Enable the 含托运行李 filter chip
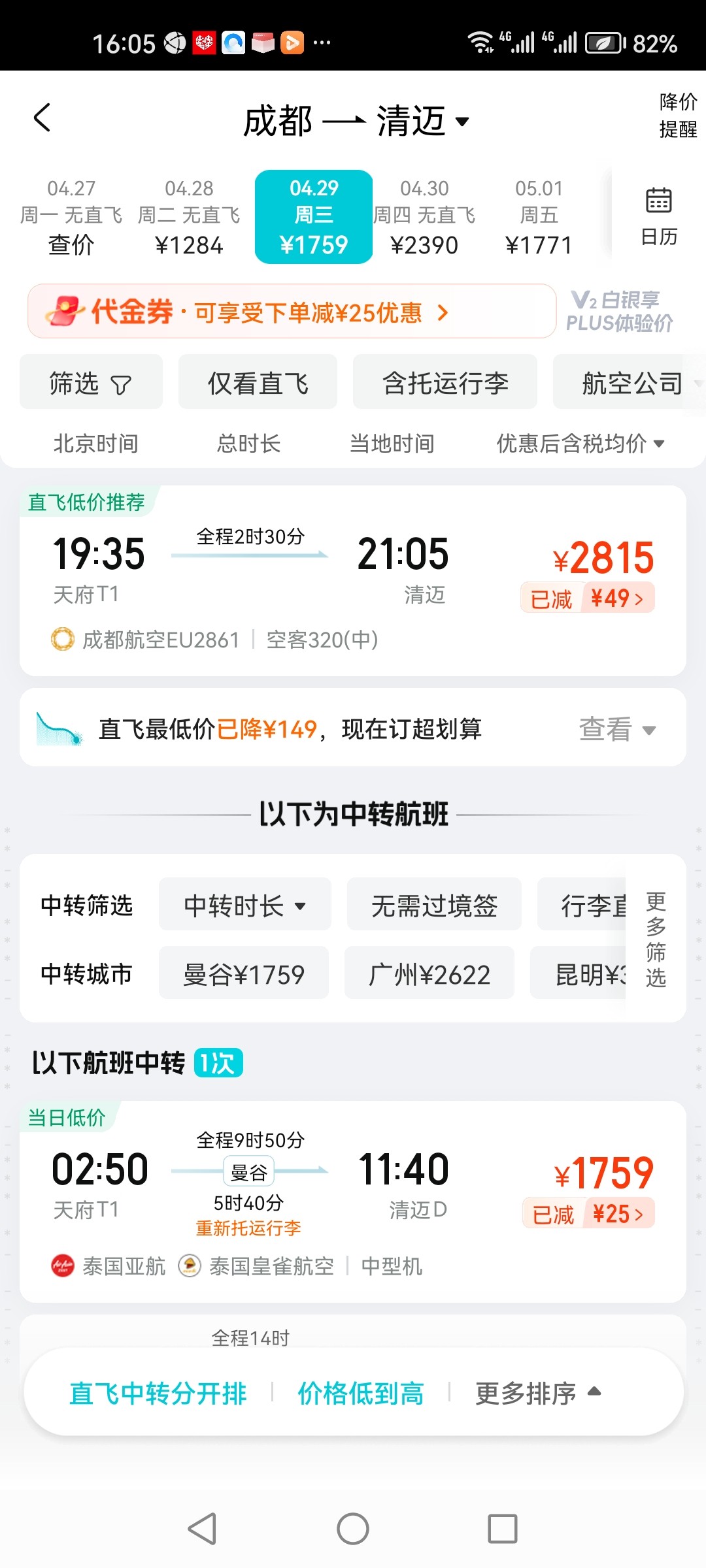Viewport: 706px width, 1568px height. pos(445,382)
